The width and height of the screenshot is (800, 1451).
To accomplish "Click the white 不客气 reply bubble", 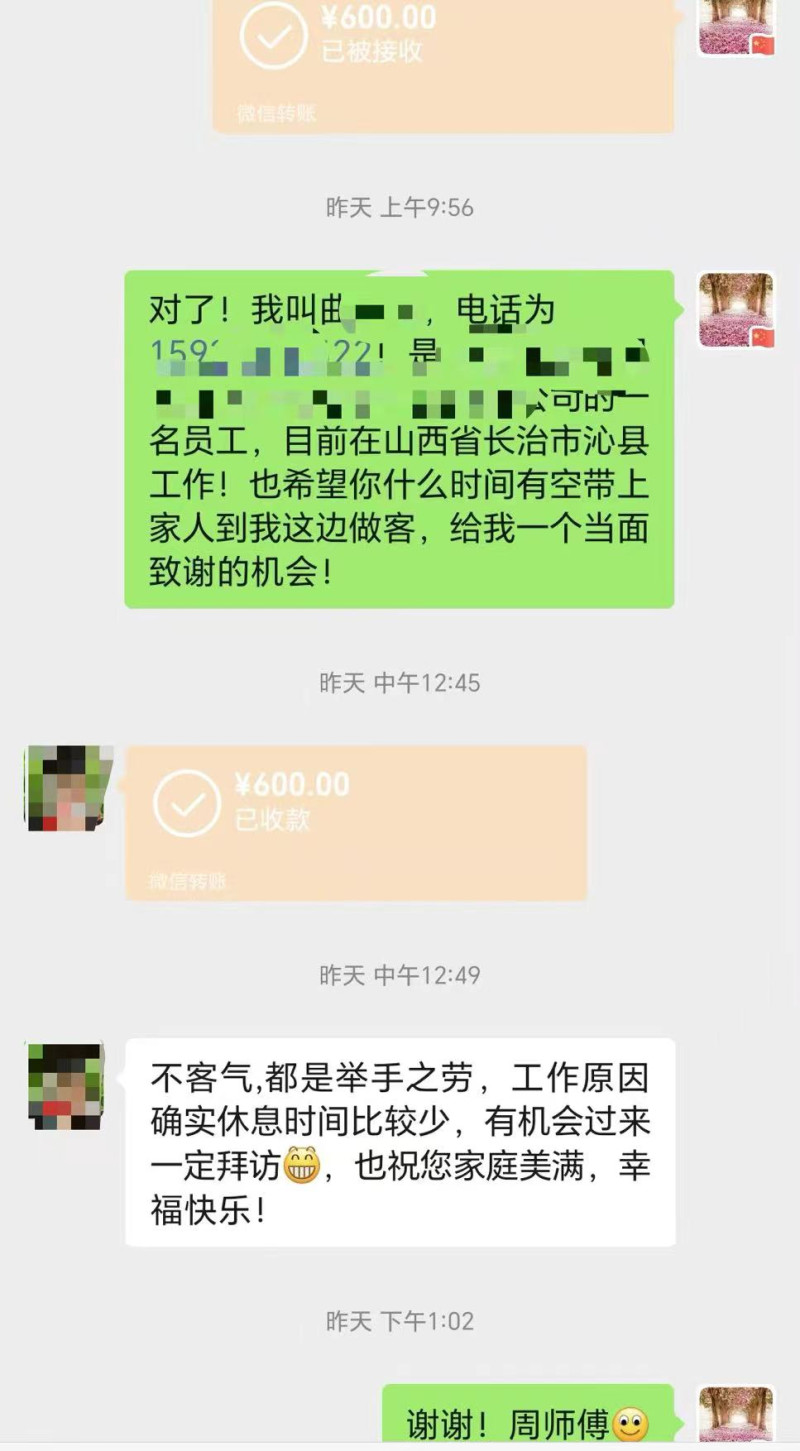I will pyautogui.click(x=400, y=1140).
